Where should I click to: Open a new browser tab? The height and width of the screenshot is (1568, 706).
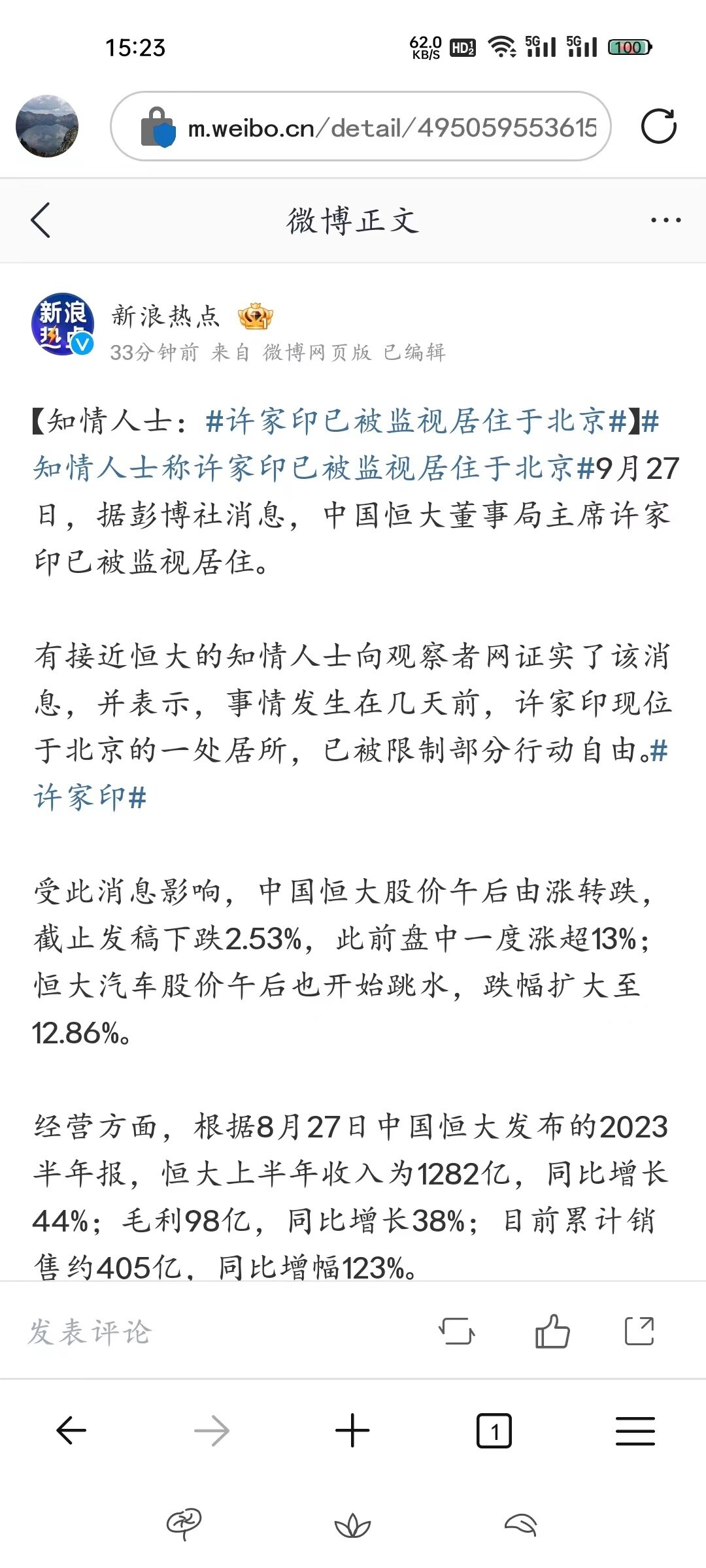[x=352, y=1431]
